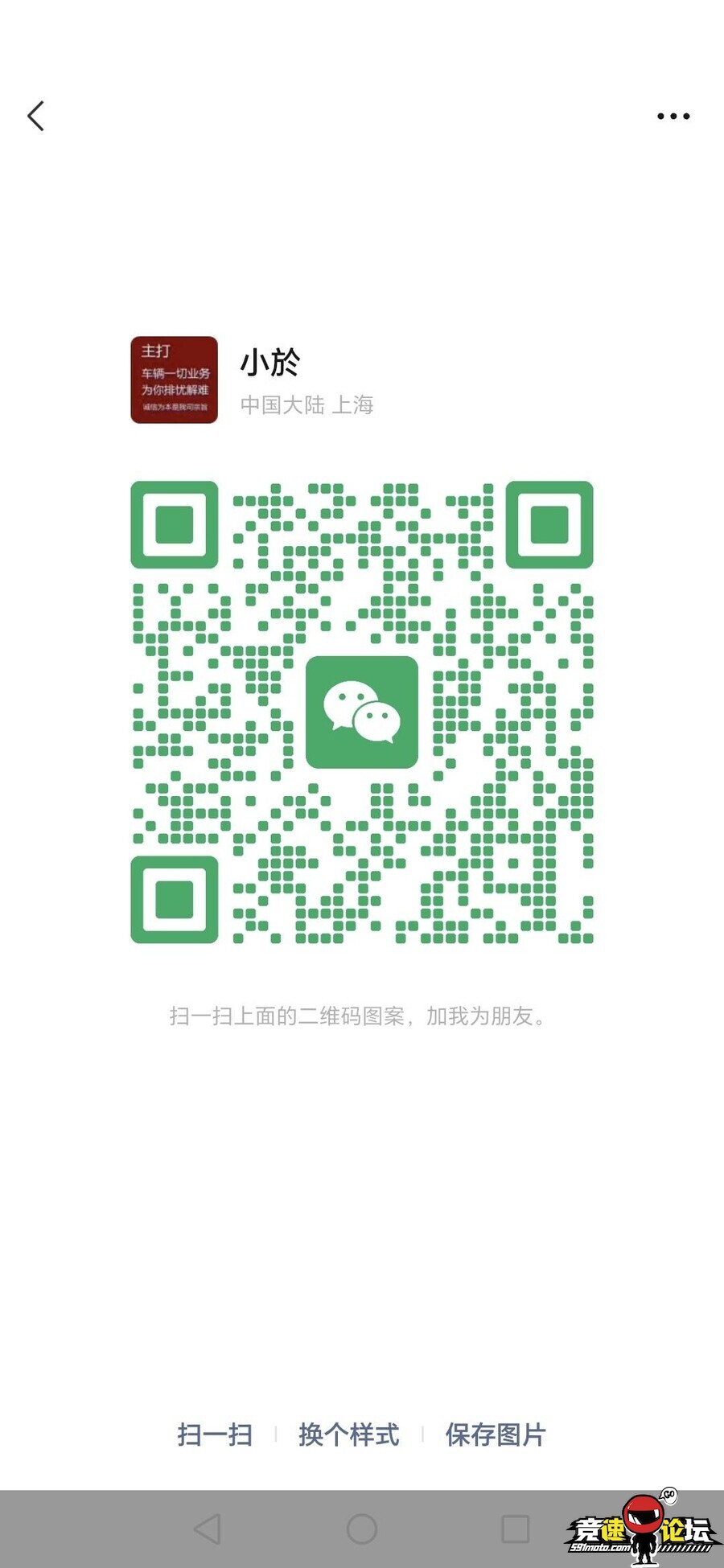Tap the top-left QR finder square
This screenshot has width=724, height=1568.
tap(173, 524)
